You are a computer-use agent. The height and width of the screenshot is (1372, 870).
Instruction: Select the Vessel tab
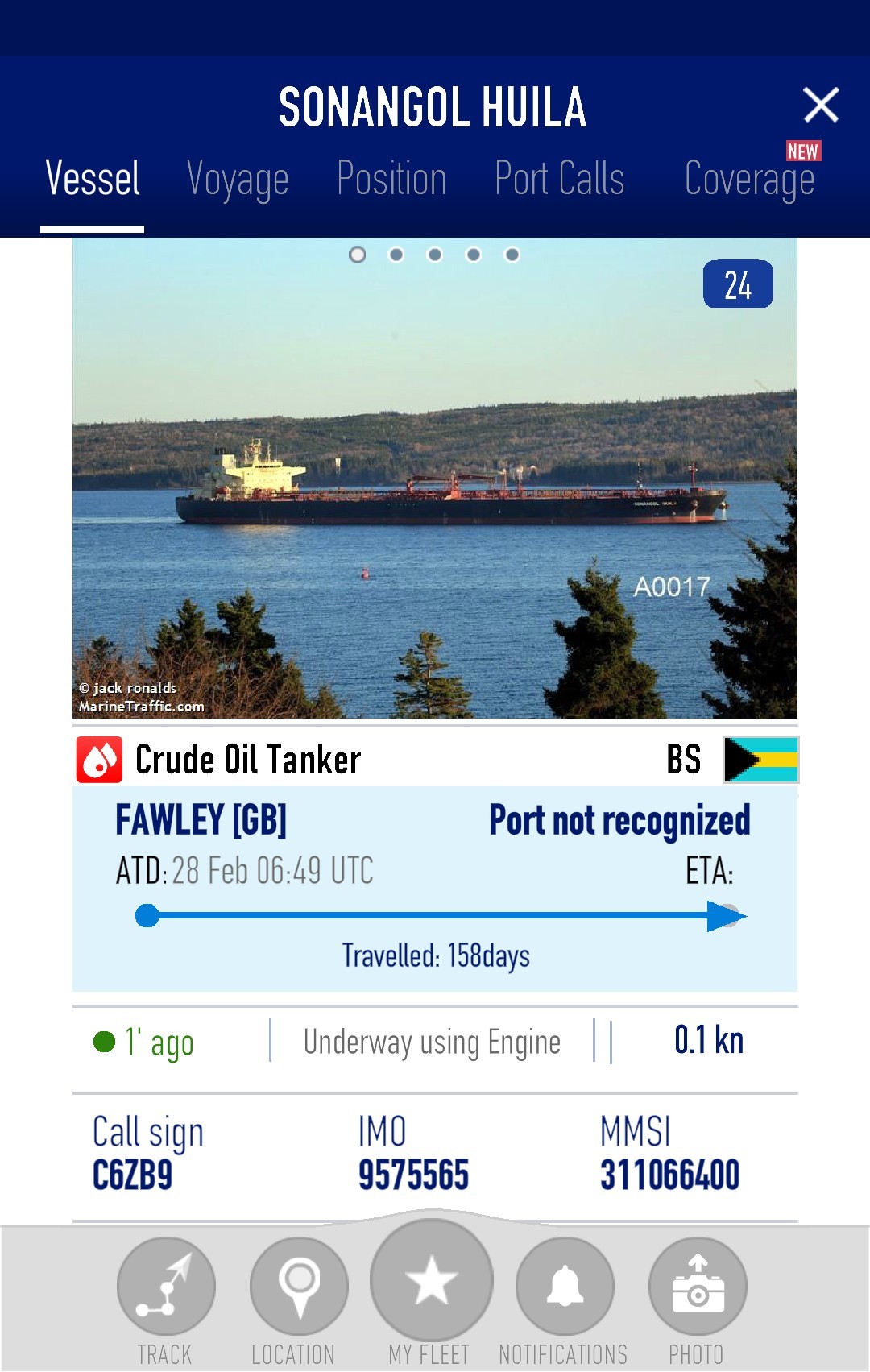click(93, 179)
